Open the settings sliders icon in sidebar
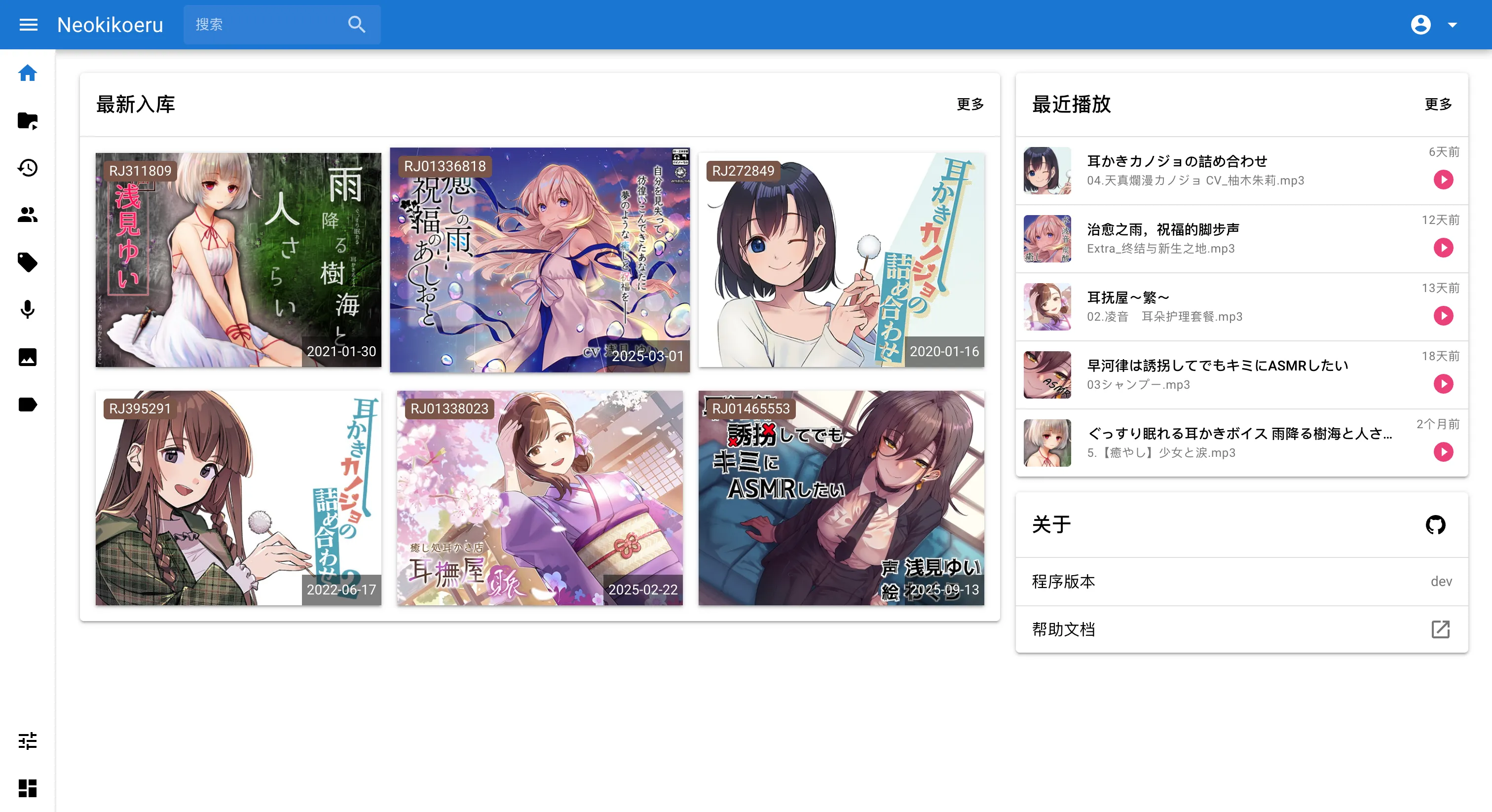Viewport: 1492px width, 812px height. [27, 741]
